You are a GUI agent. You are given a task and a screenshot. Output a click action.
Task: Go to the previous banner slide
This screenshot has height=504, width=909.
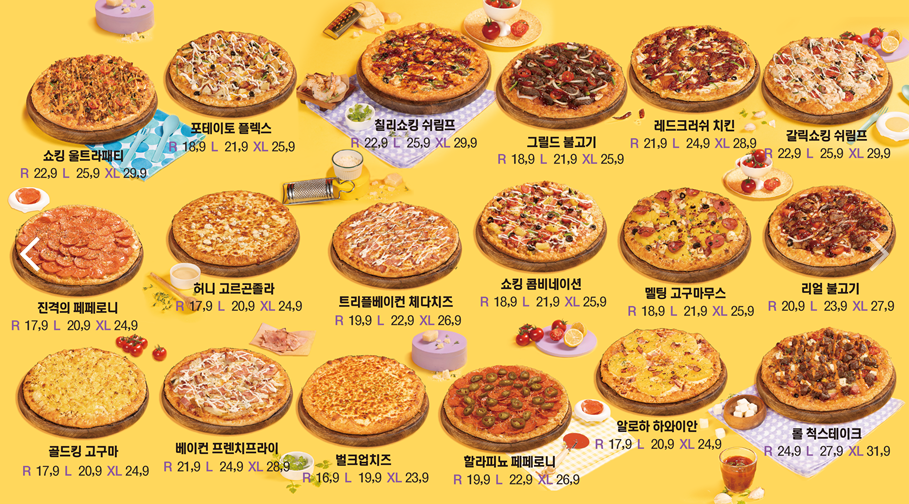pos(30,254)
